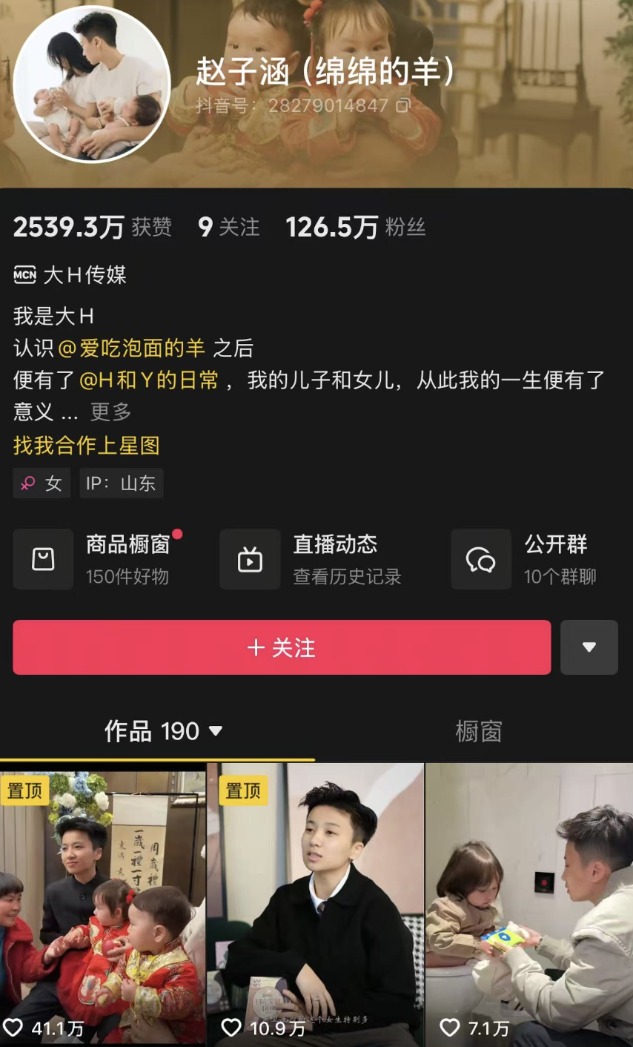633x1047 pixels.
Task: View the 9 following list
Action: point(228,227)
